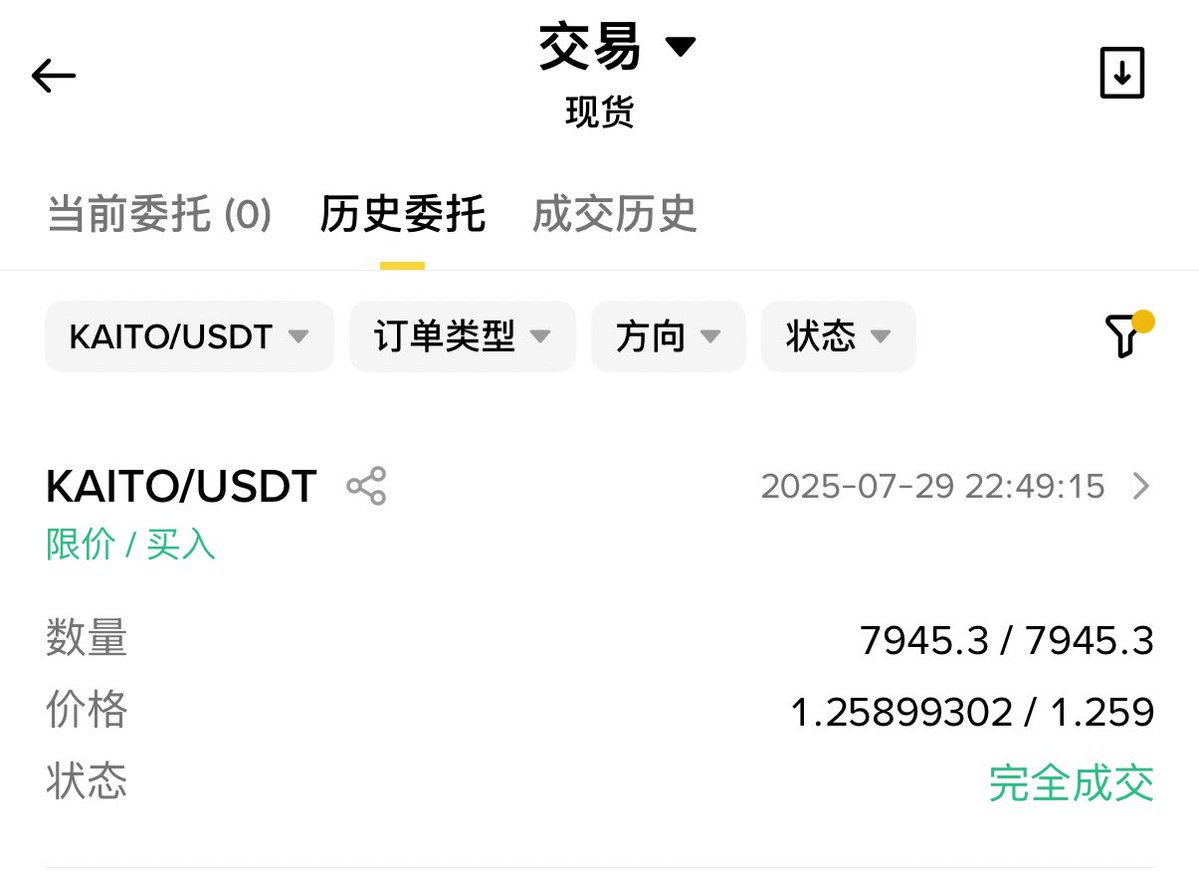Expand the 状态 filter
This screenshot has height=871, width=1199.
click(x=838, y=337)
